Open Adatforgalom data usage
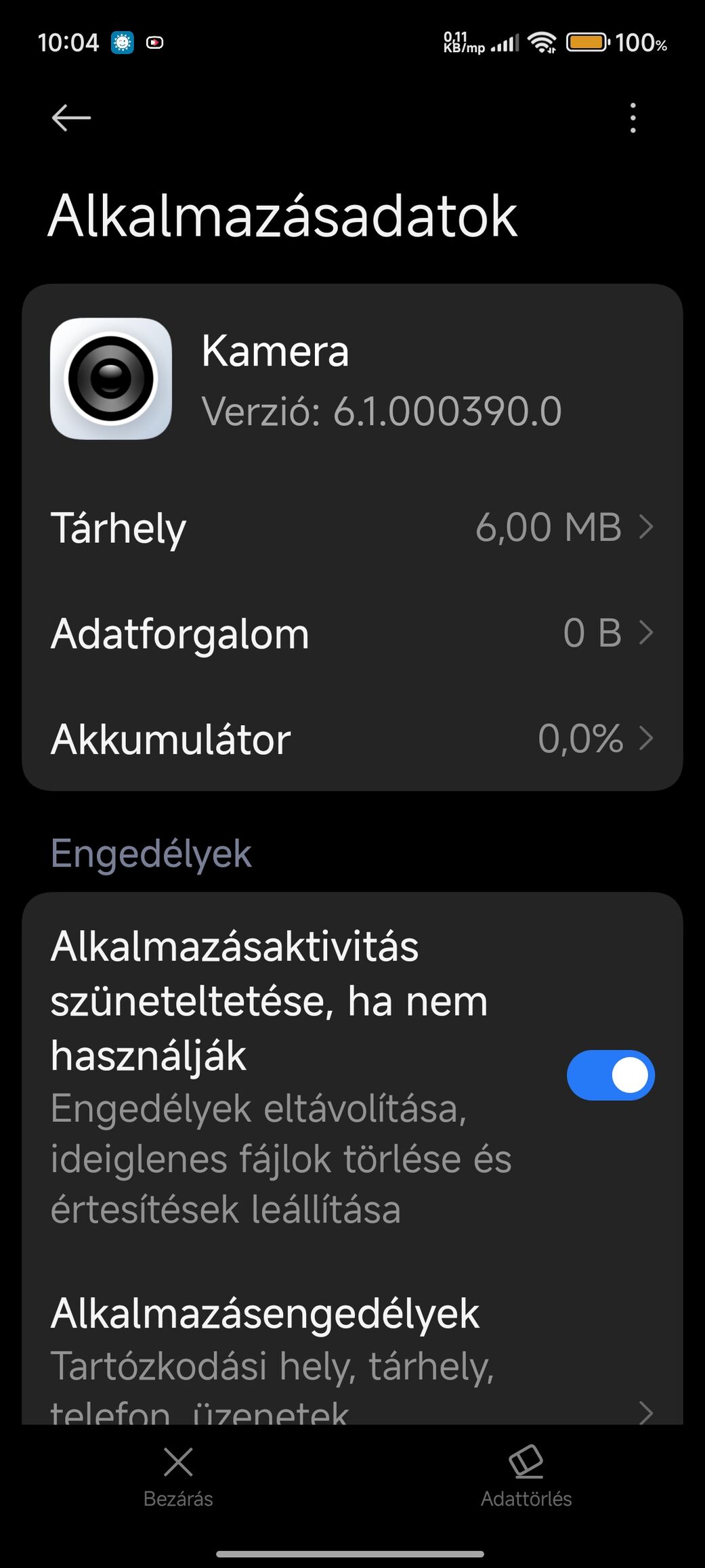This screenshot has width=705, height=1568. coord(352,634)
